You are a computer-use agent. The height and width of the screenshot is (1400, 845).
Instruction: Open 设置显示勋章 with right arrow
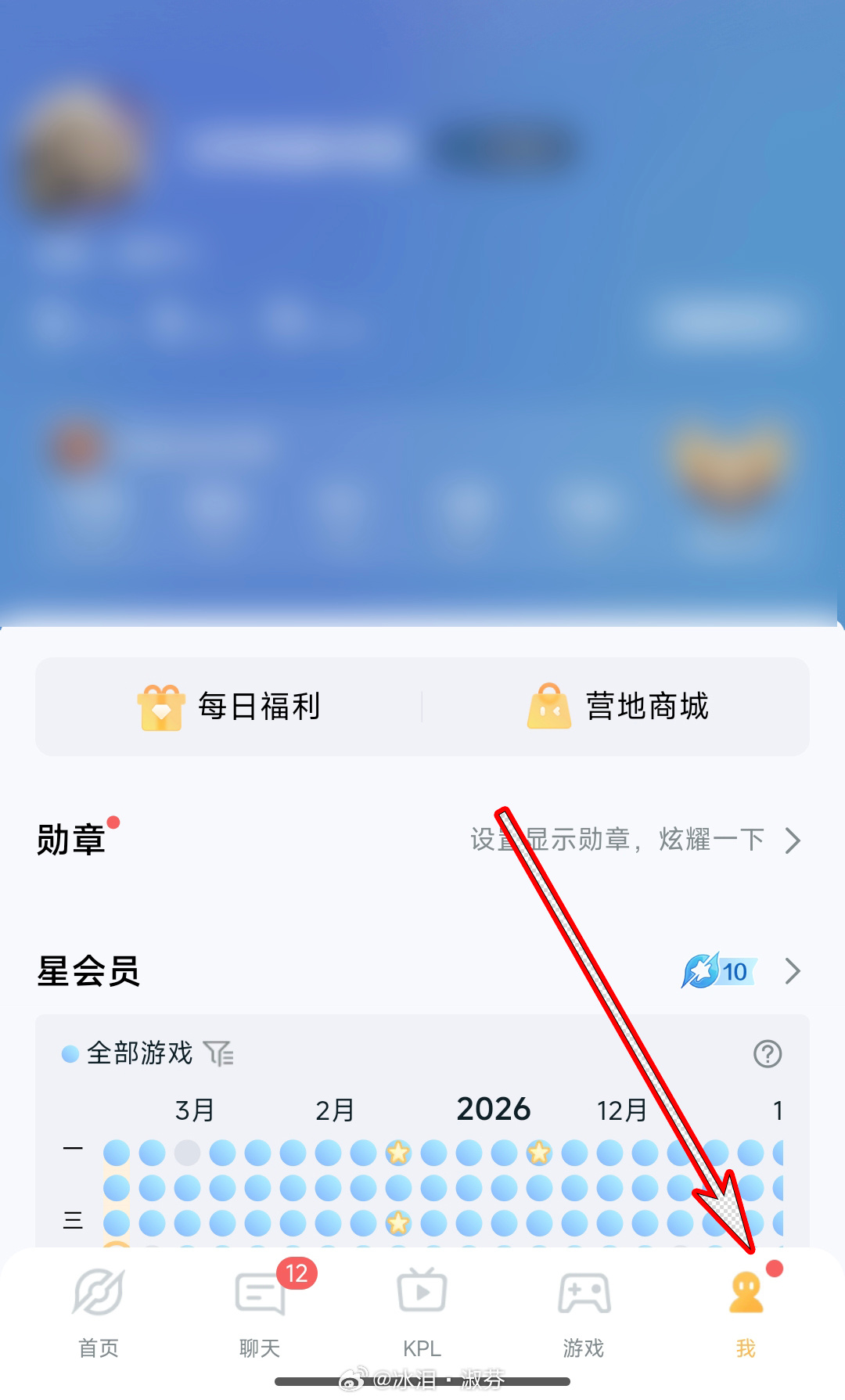click(793, 840)
